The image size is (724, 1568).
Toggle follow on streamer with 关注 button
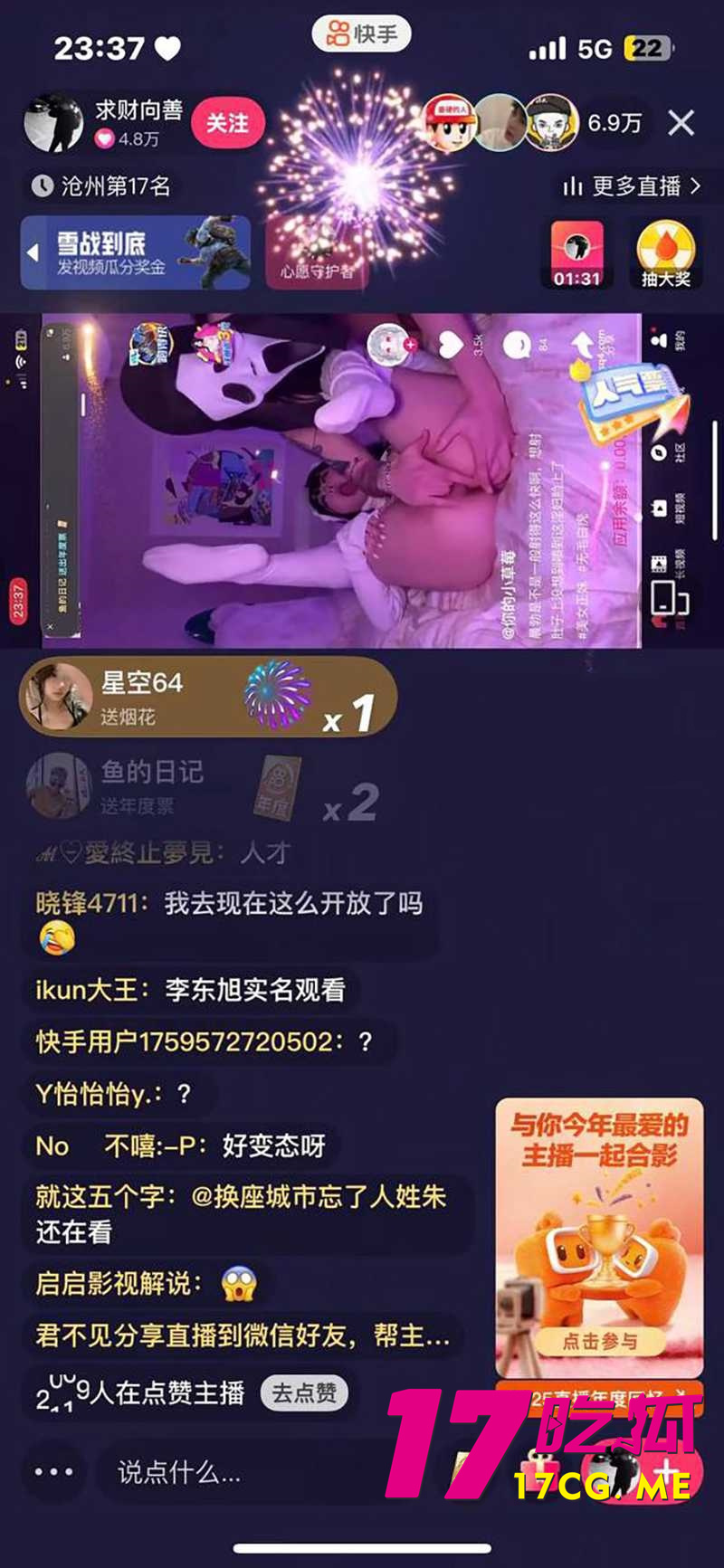click(229, 124)
